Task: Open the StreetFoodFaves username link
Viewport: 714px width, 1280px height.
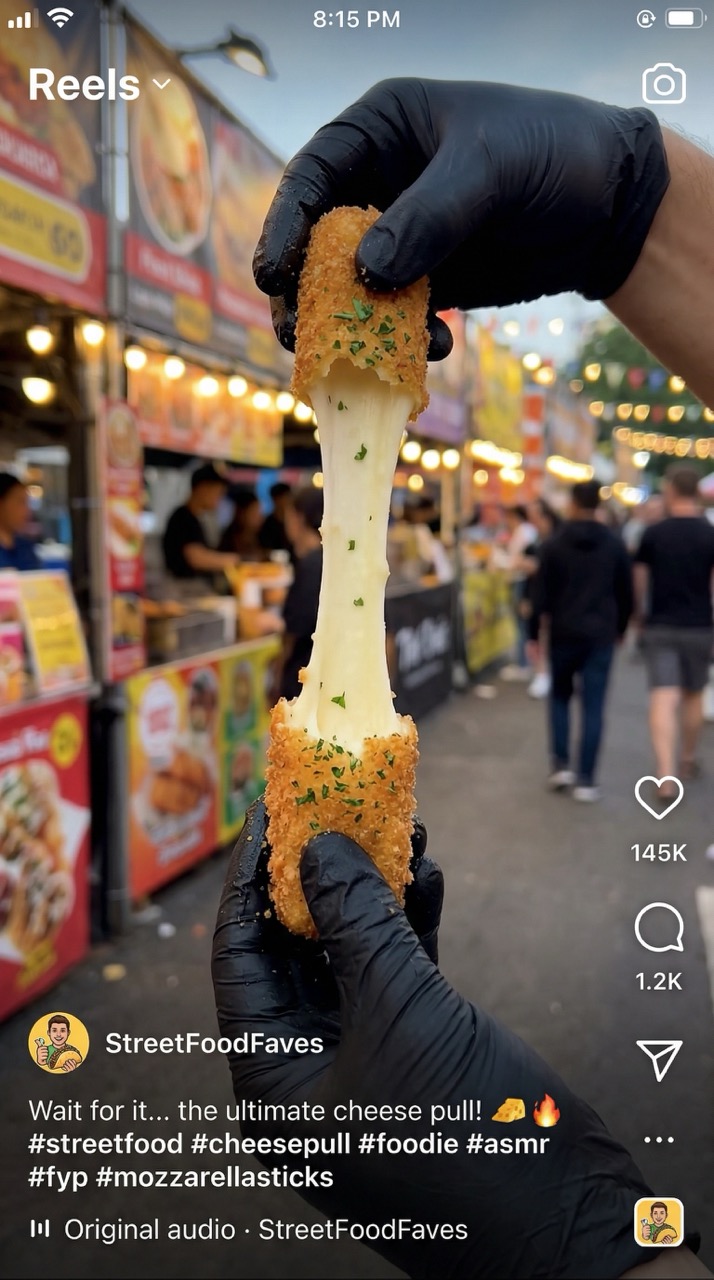Action: pos(214,1044)
